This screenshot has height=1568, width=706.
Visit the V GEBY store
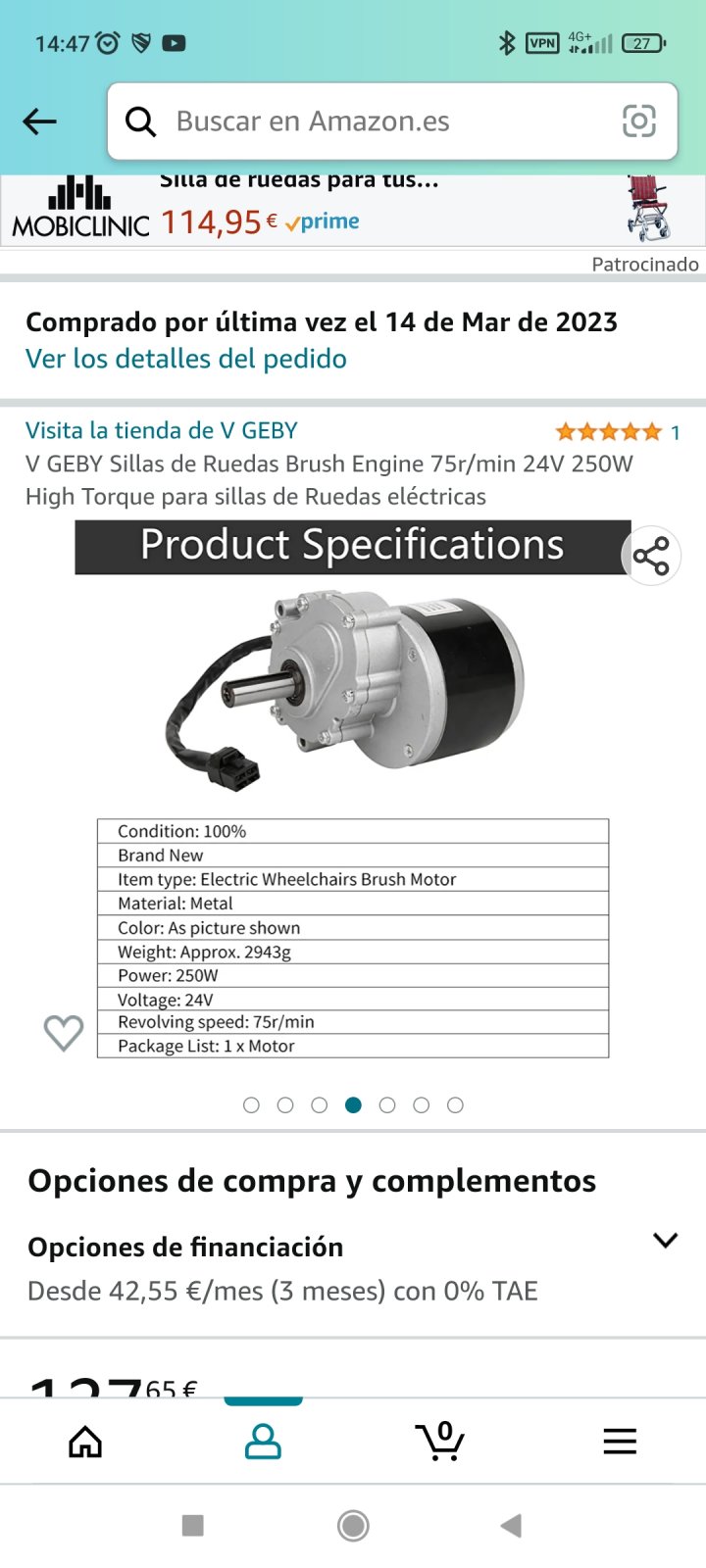coord(162,430)
